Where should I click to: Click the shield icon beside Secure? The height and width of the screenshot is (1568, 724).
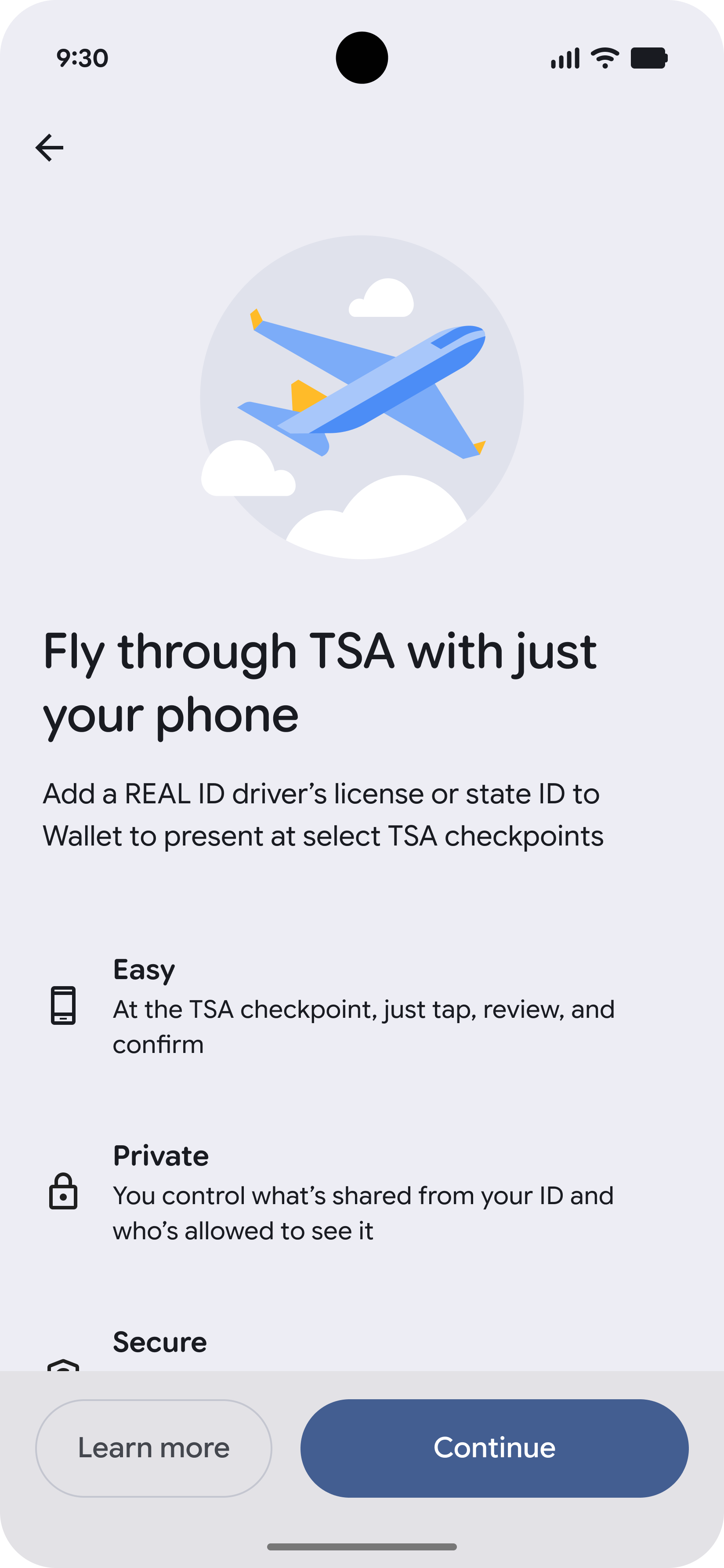click(63, 1367)
